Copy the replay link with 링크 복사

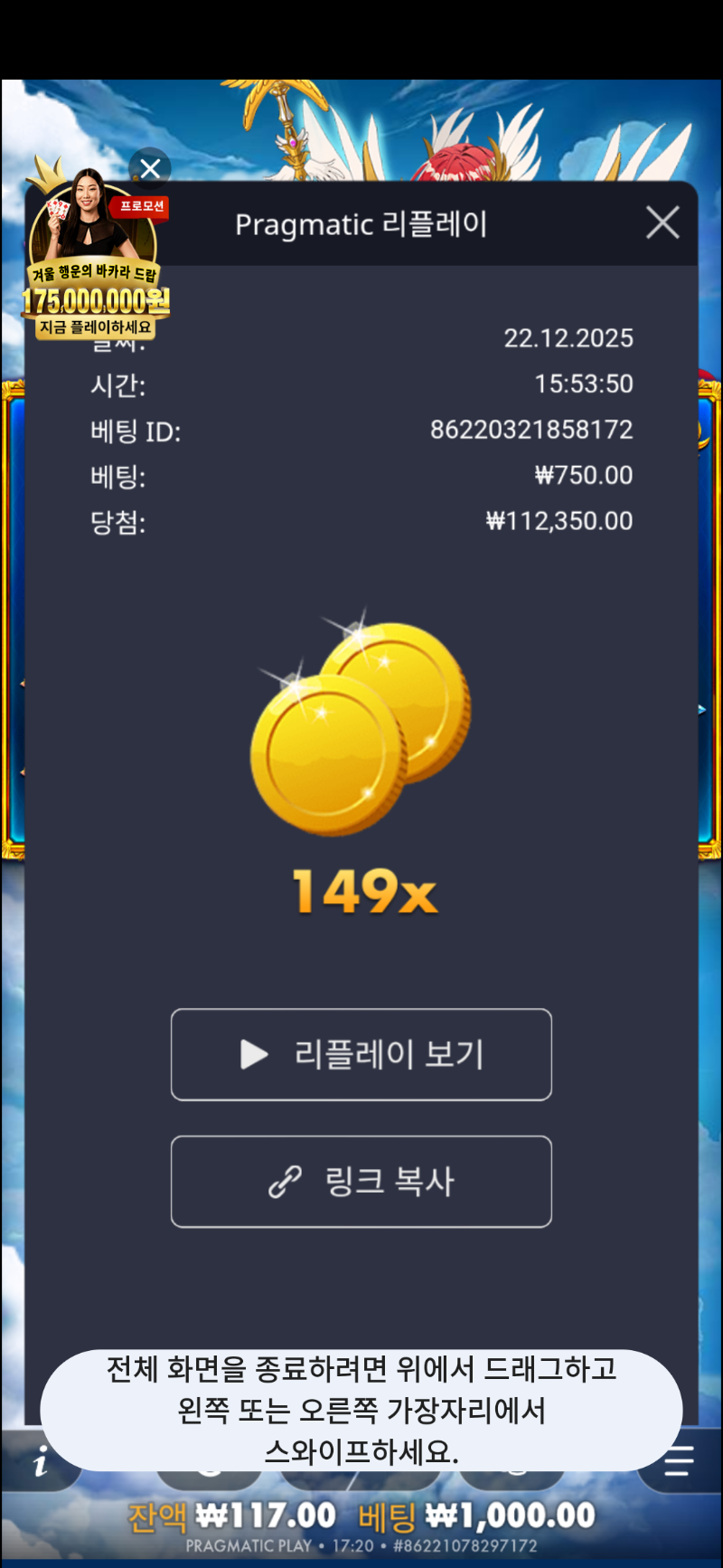361,1181
